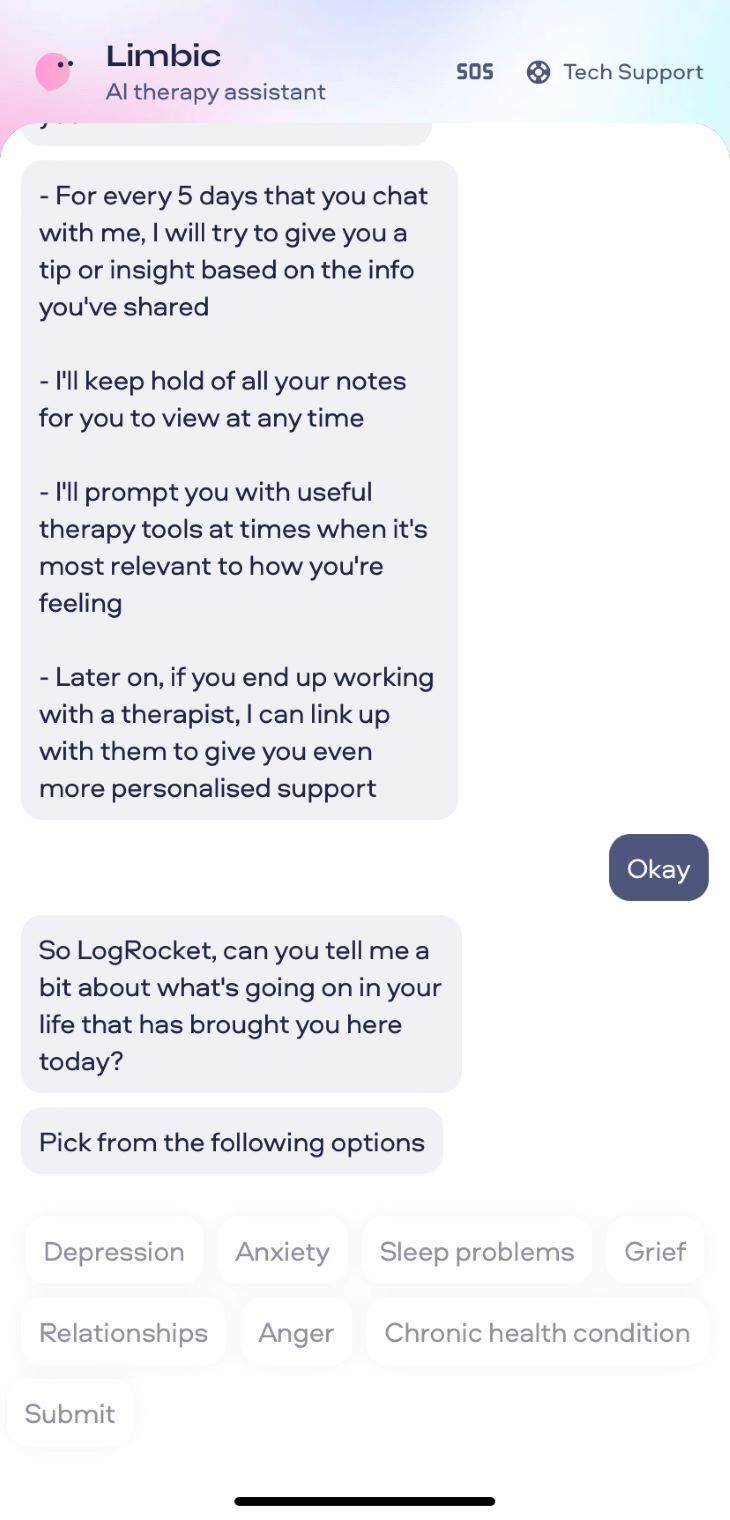Choose the Relationships chip
This screenshot has height=1520, width=730.
click(123, 1332)
